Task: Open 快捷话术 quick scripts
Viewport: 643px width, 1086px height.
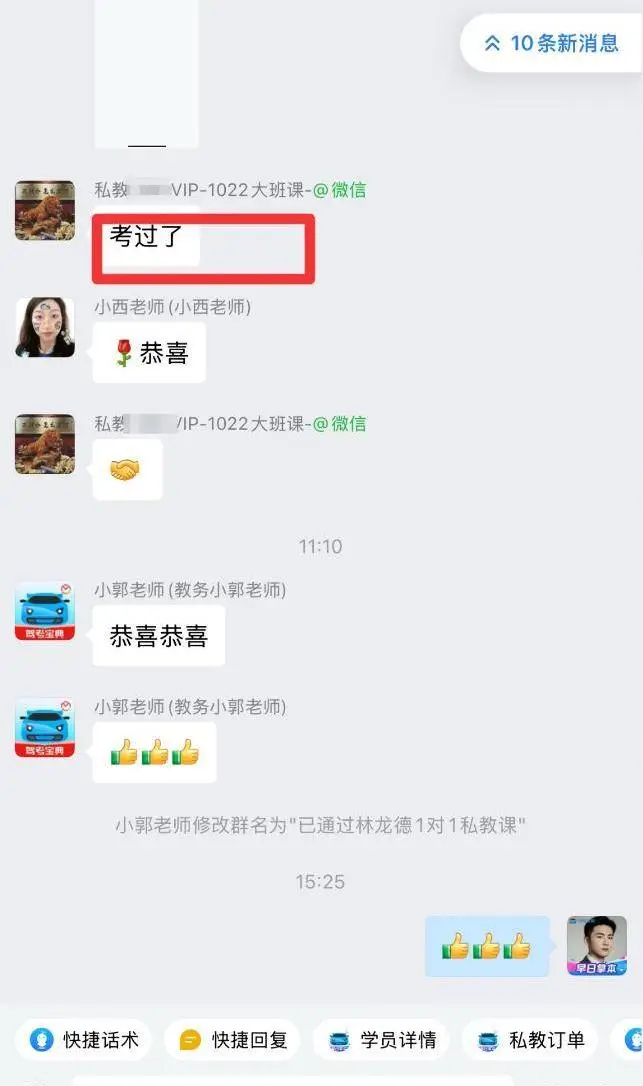Action: pyautogui.click(x=88, y=1040)
